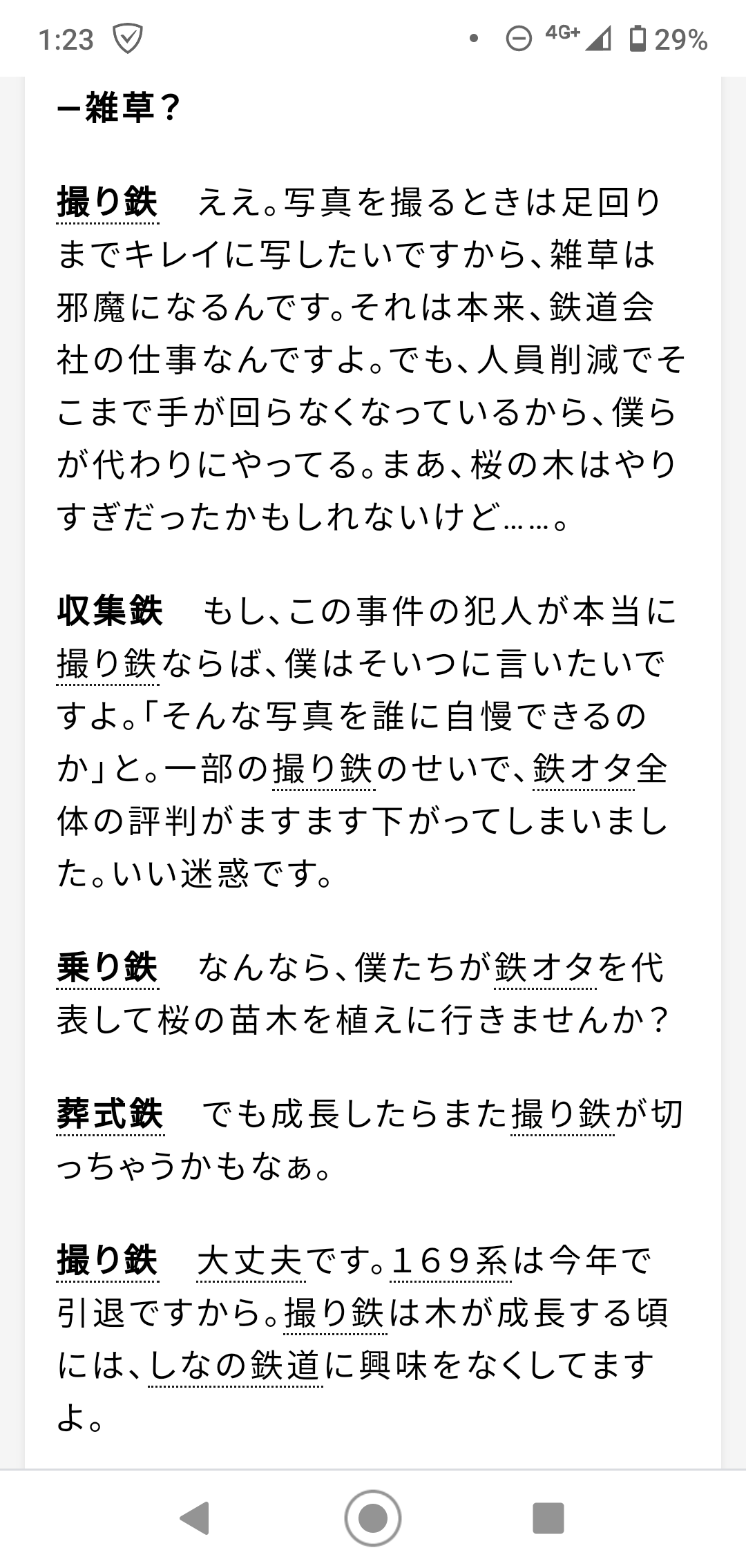
Task: Tap the 大丈夫 underlined link
Action: [x=251, y=1261]
